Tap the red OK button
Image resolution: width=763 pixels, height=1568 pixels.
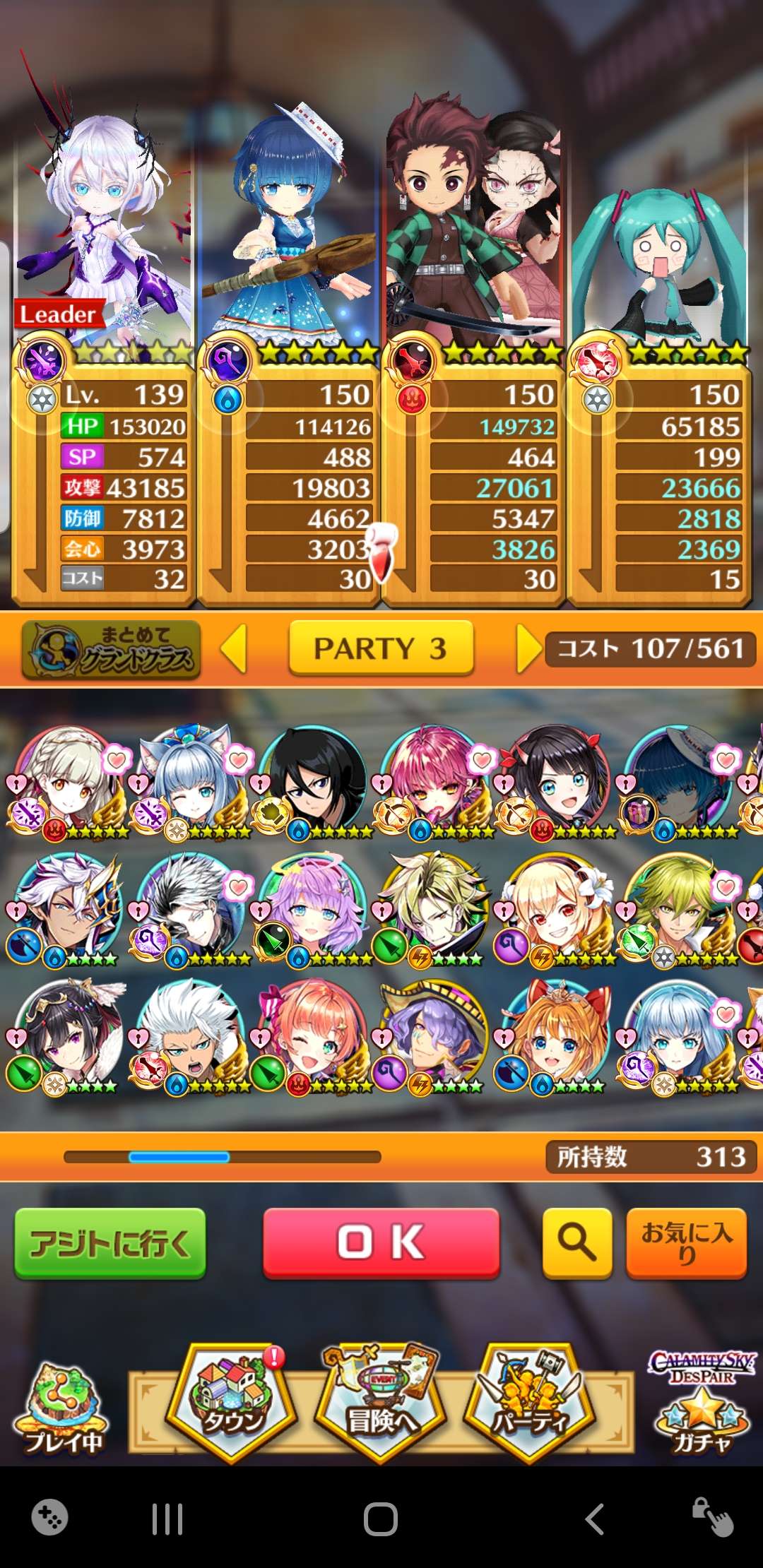point(381,1242)
